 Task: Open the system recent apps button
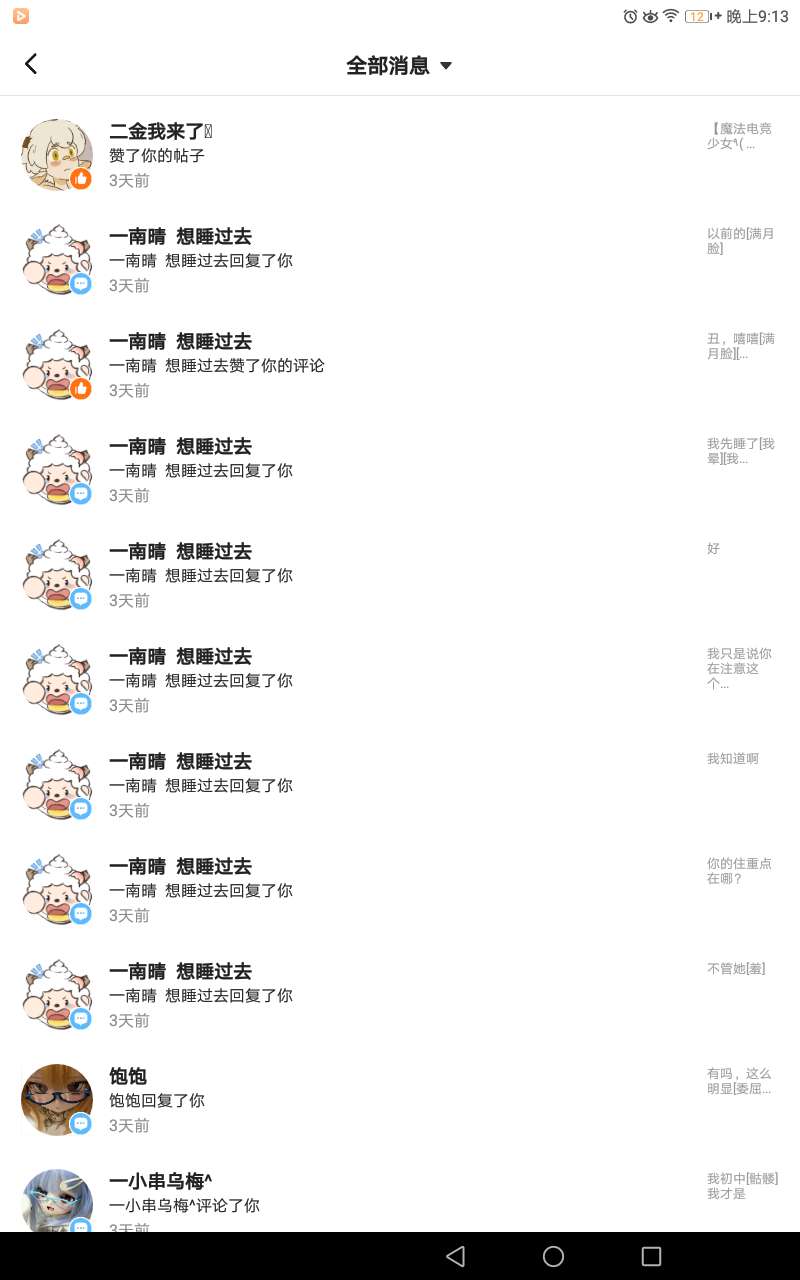[651, 1256]
